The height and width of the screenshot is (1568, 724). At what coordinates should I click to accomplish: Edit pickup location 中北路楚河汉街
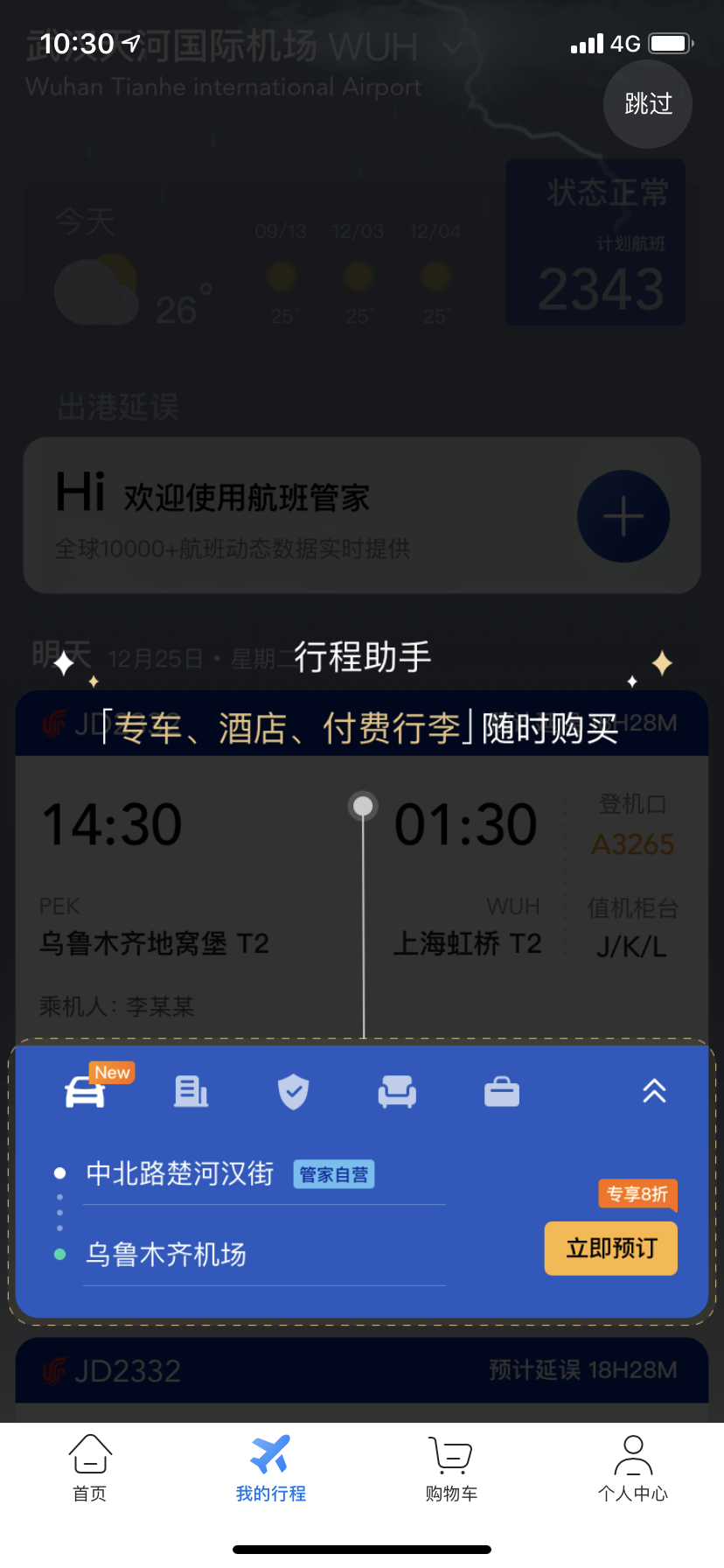coord(180,1174)
